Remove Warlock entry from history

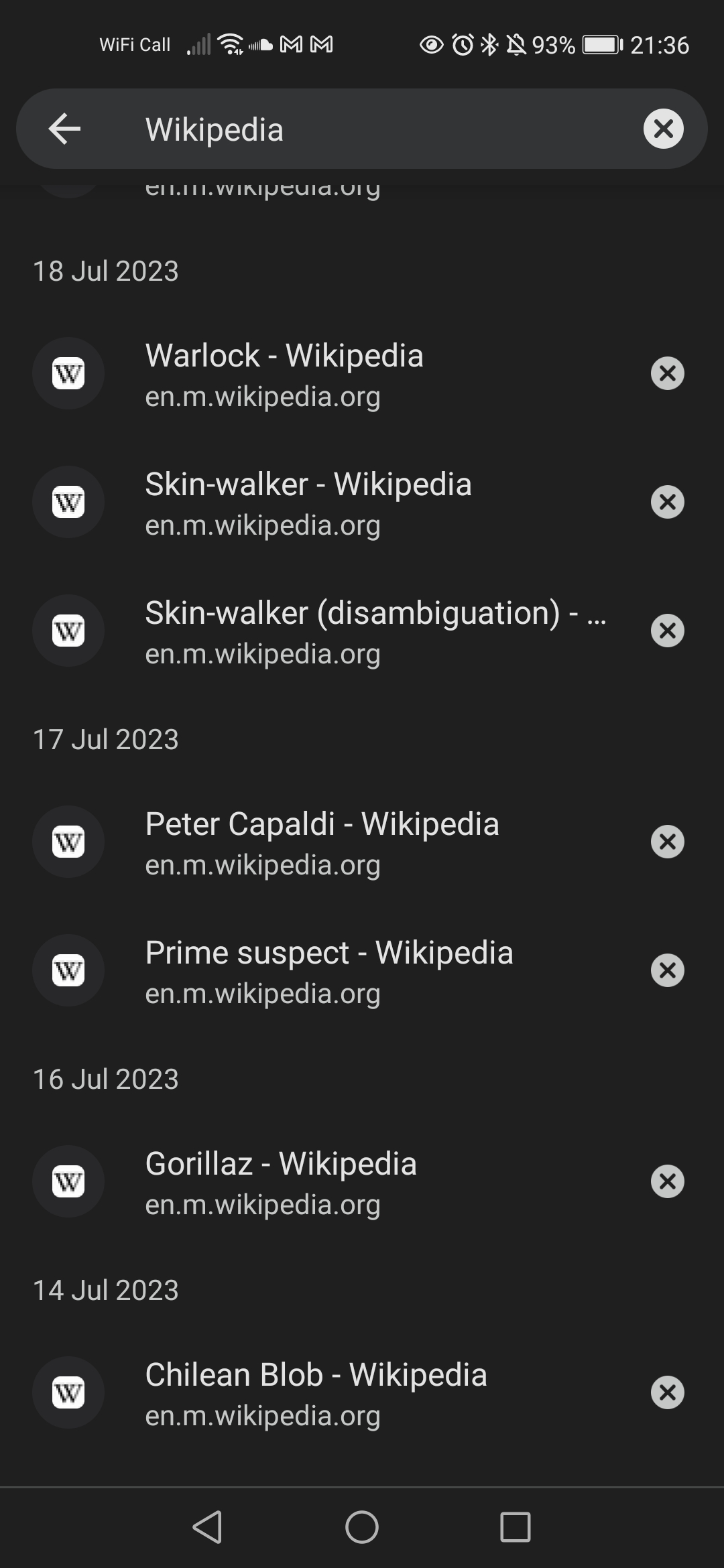pyautogui.click(x=667, y=373)
